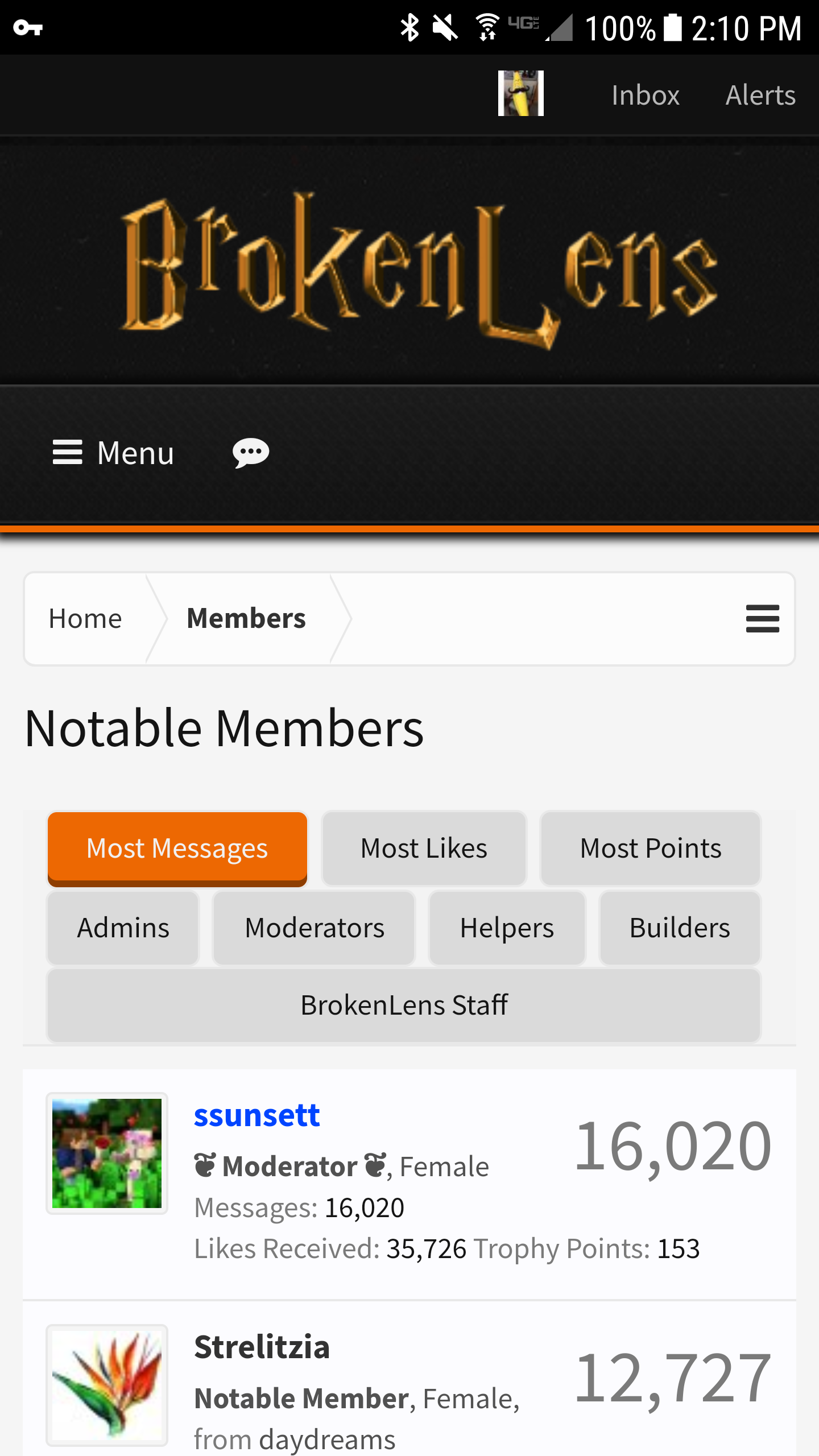The image size is (819, 1456).
Task: Show the Moderators list
Action: click(314, 928)
